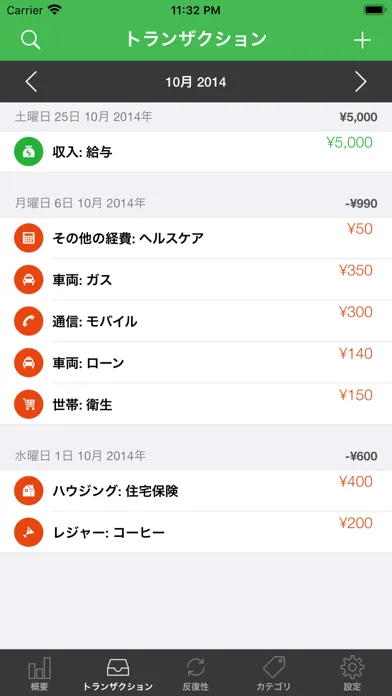Open the 車両: ガス transaction
392x696 pixels.
tap(196, 279)
